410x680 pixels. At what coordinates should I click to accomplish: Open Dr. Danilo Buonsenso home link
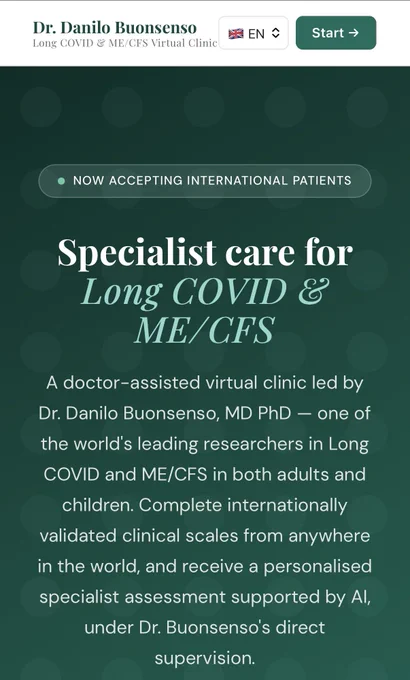point(125,33)
